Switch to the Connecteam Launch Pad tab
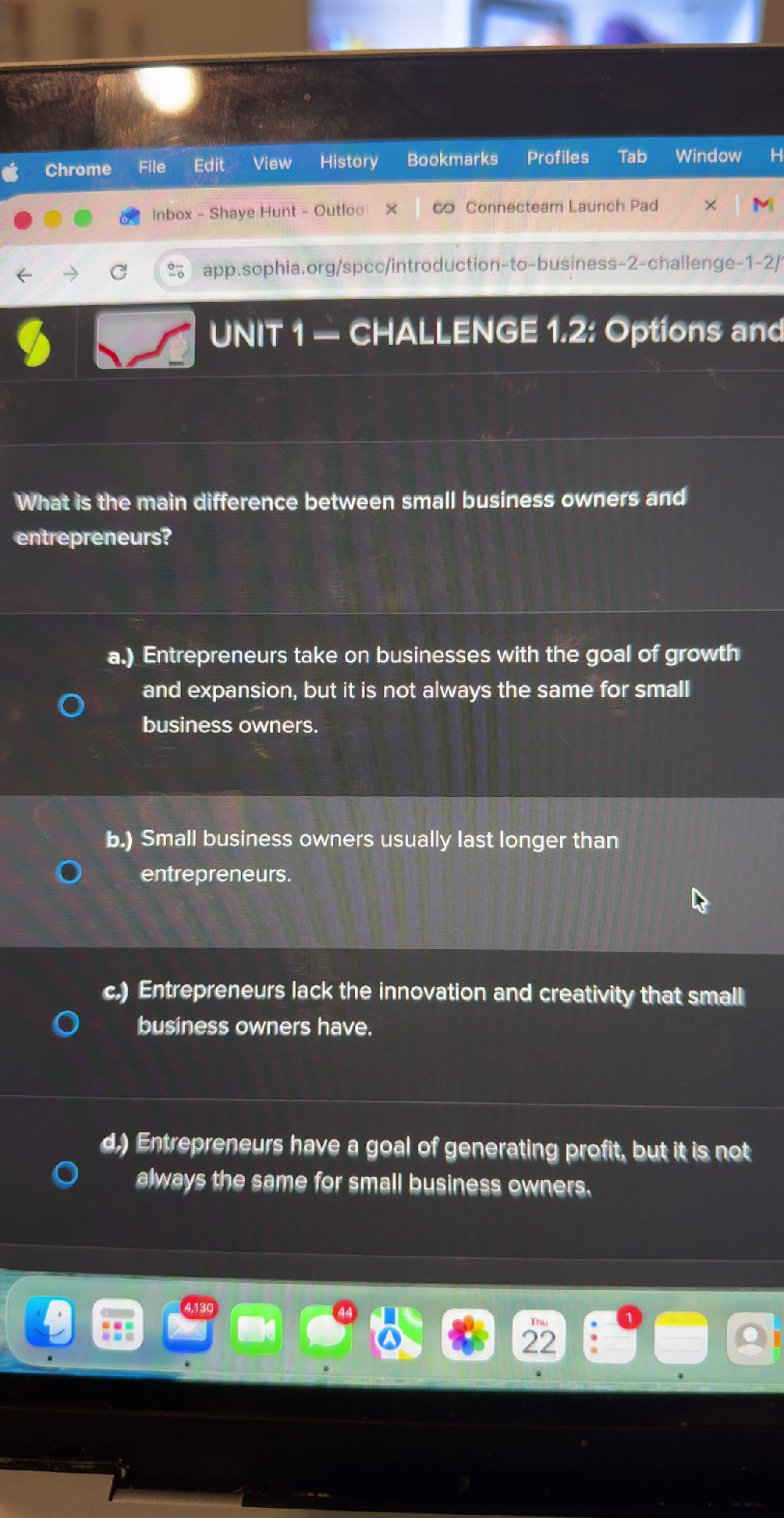 click(x=562, y=206)
